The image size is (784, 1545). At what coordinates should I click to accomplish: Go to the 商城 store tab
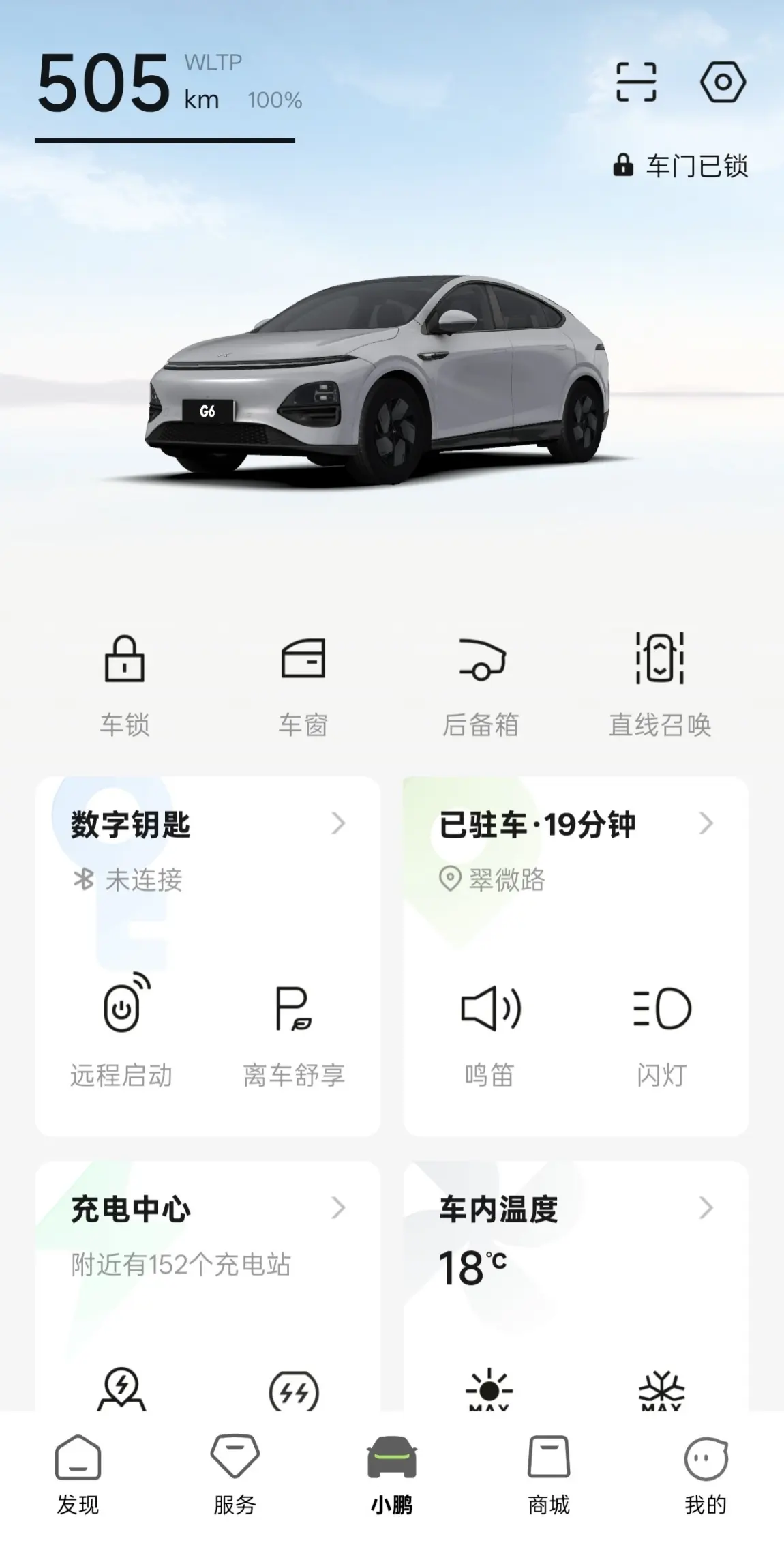(x=549, y=1475)
